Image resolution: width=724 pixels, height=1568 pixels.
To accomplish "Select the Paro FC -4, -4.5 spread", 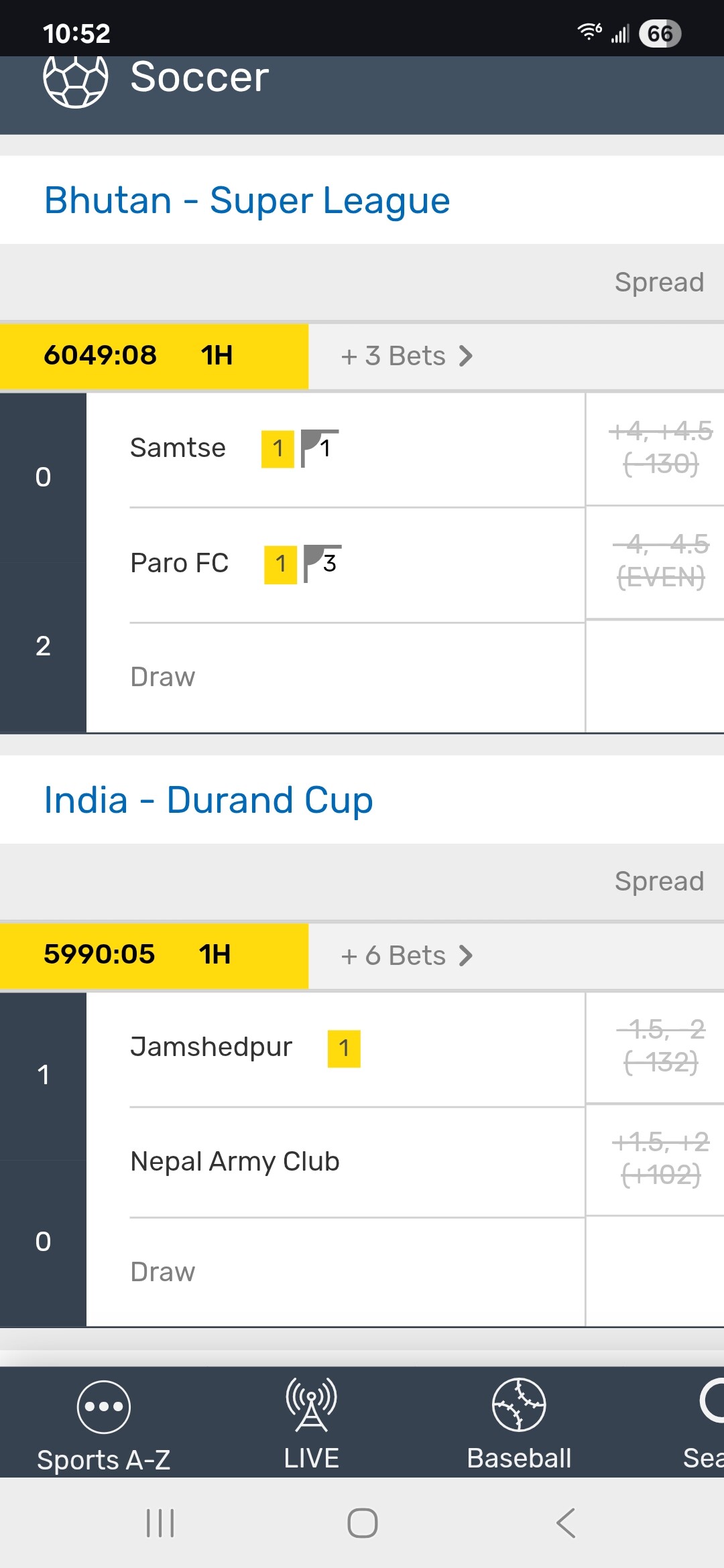I will pyautogui.click(x=660, y=562).
